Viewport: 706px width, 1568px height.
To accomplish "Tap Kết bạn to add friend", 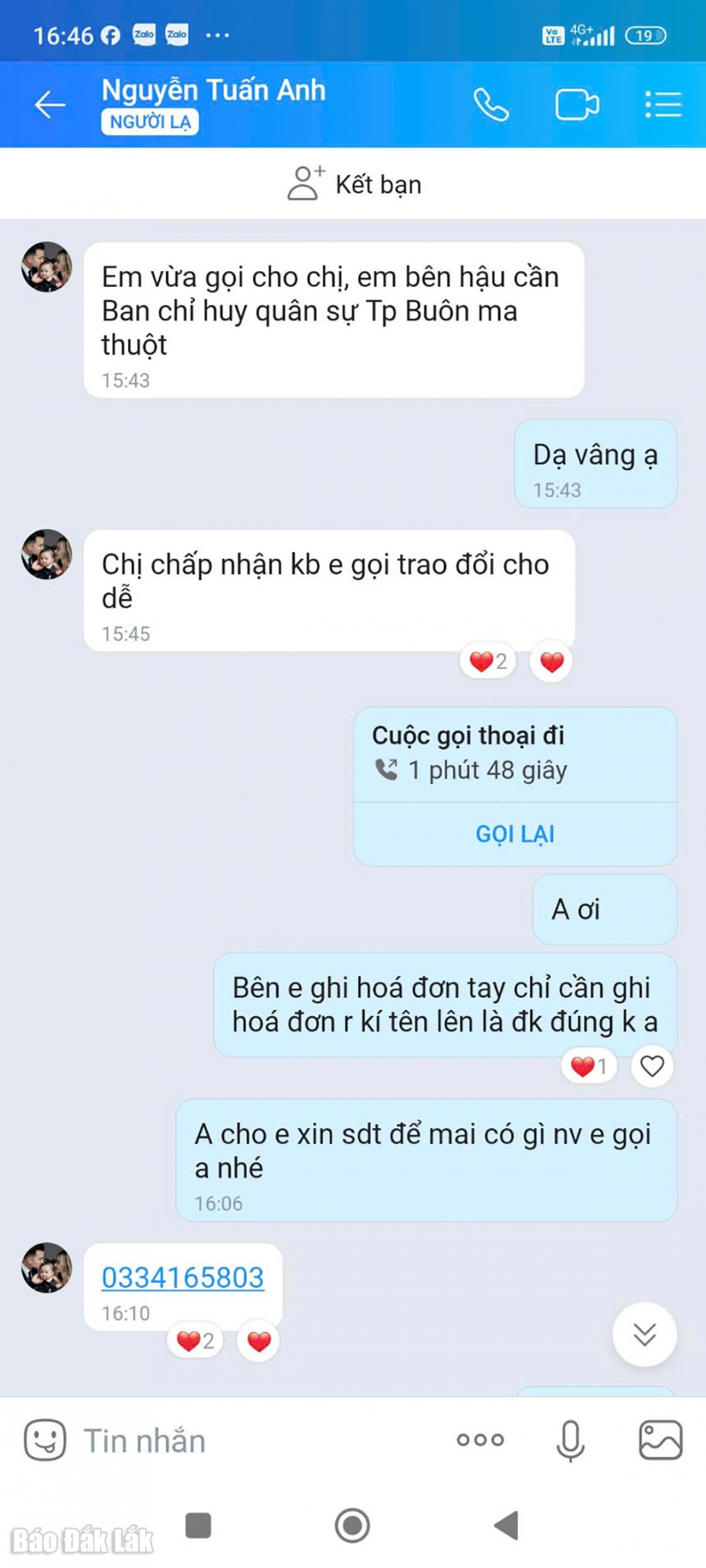I will pos(354,184).
